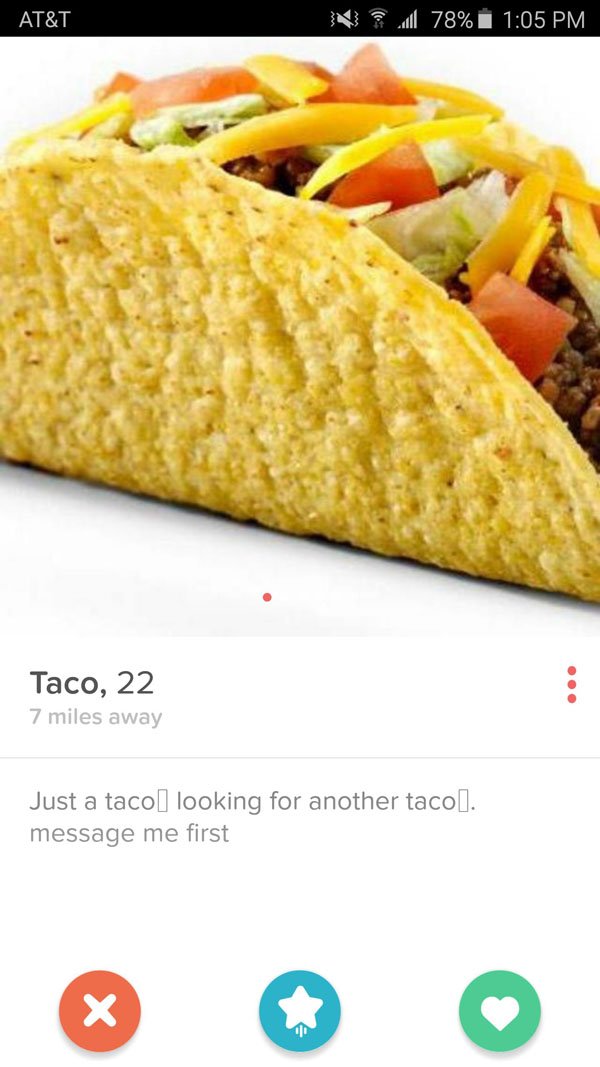The height and width of the screenshot is (1067, 600).
Task: Super Like Taco with the star button
Action: pos(300,1011)
